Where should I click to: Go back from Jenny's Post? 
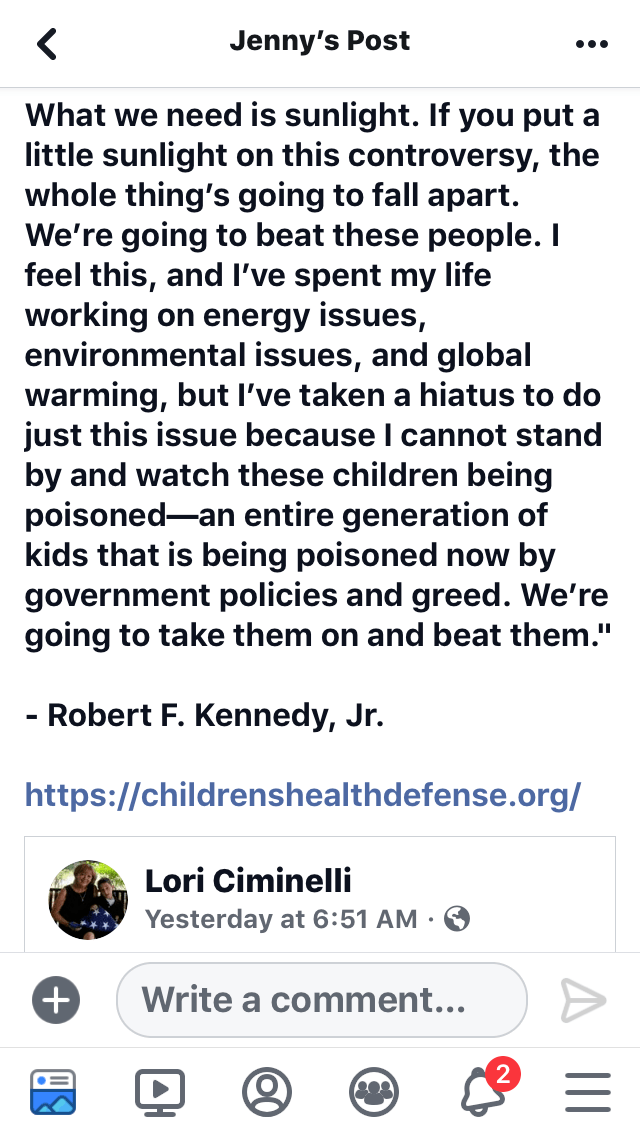[47, 43]
